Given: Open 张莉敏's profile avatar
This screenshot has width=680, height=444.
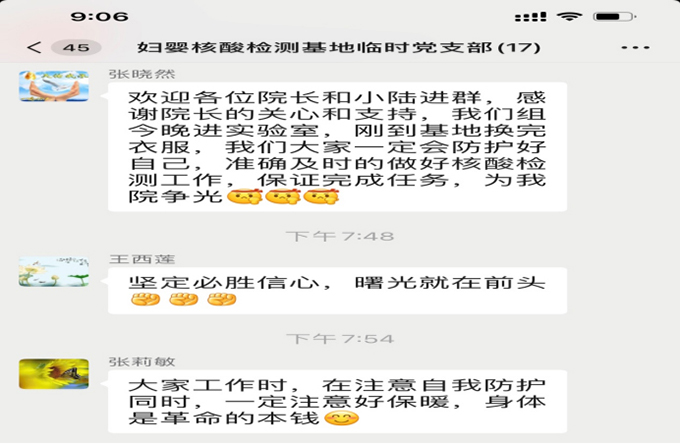Looking at the screenshot, I should (x=47, y=373).
